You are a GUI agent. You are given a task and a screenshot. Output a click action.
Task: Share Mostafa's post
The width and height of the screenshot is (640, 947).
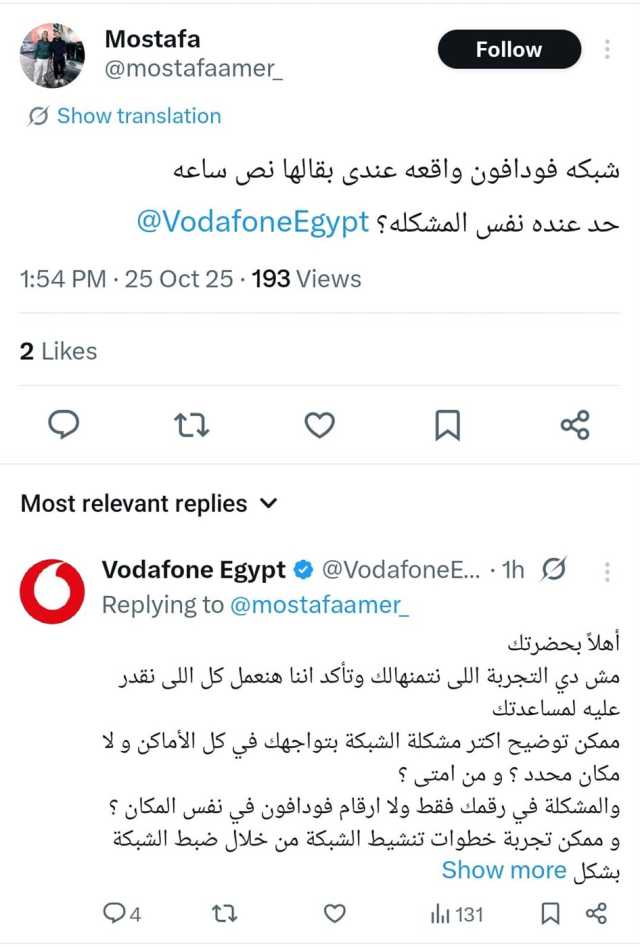(x=575, y=425)
